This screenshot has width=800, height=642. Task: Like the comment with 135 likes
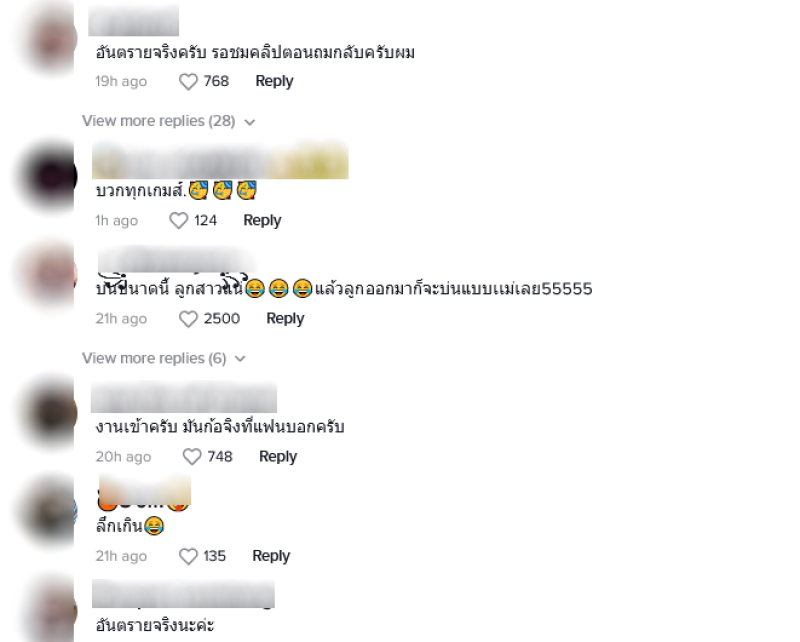point(187,557)
